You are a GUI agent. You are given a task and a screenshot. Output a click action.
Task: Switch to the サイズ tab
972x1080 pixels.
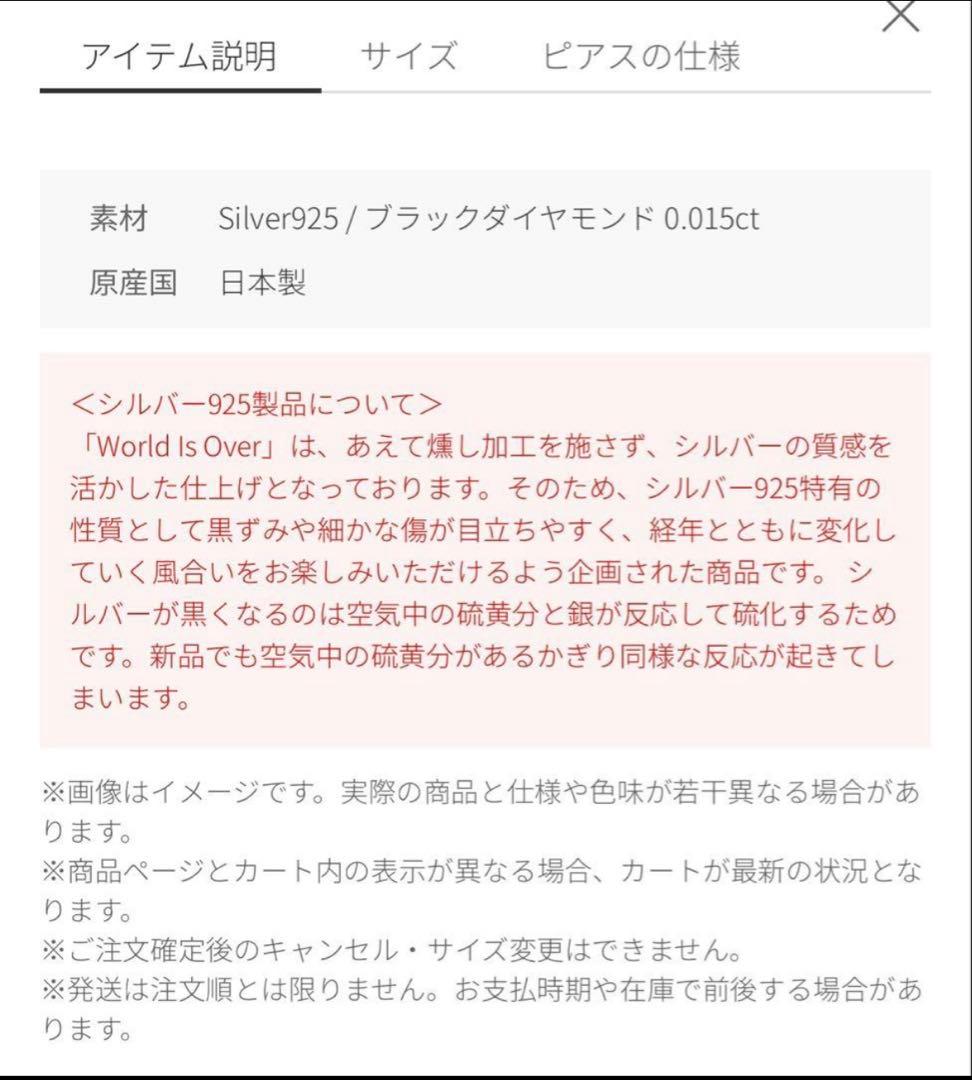[x=410, y=57]
